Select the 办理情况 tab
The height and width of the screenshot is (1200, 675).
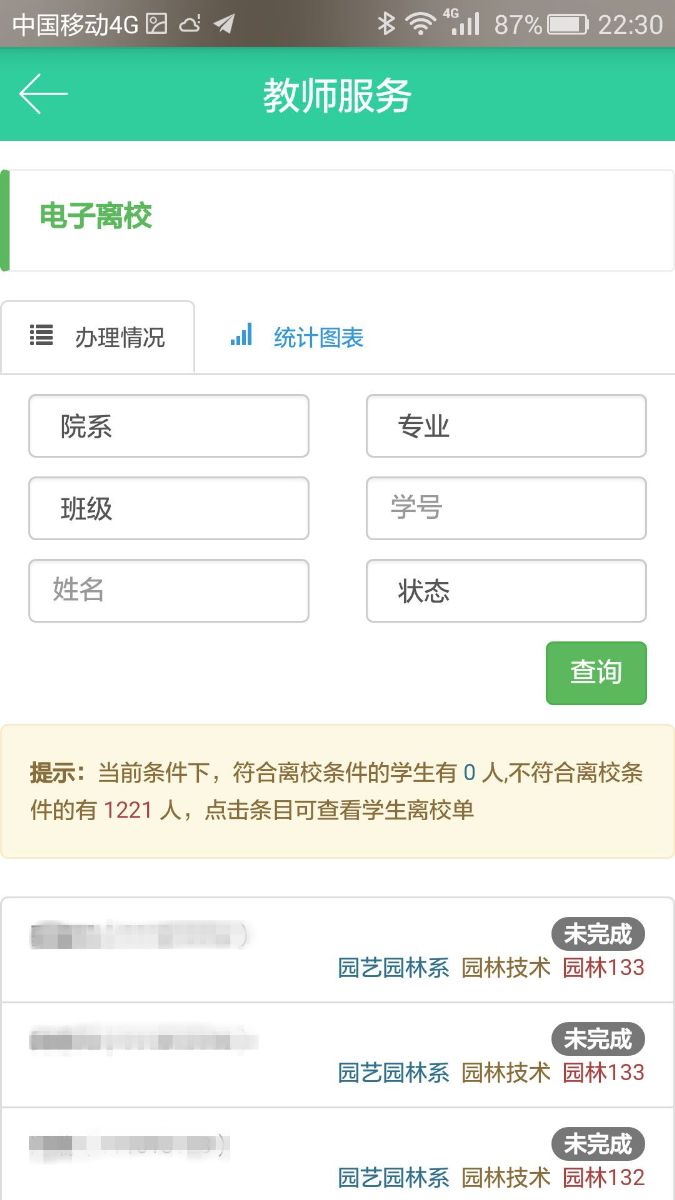[98, 337]
